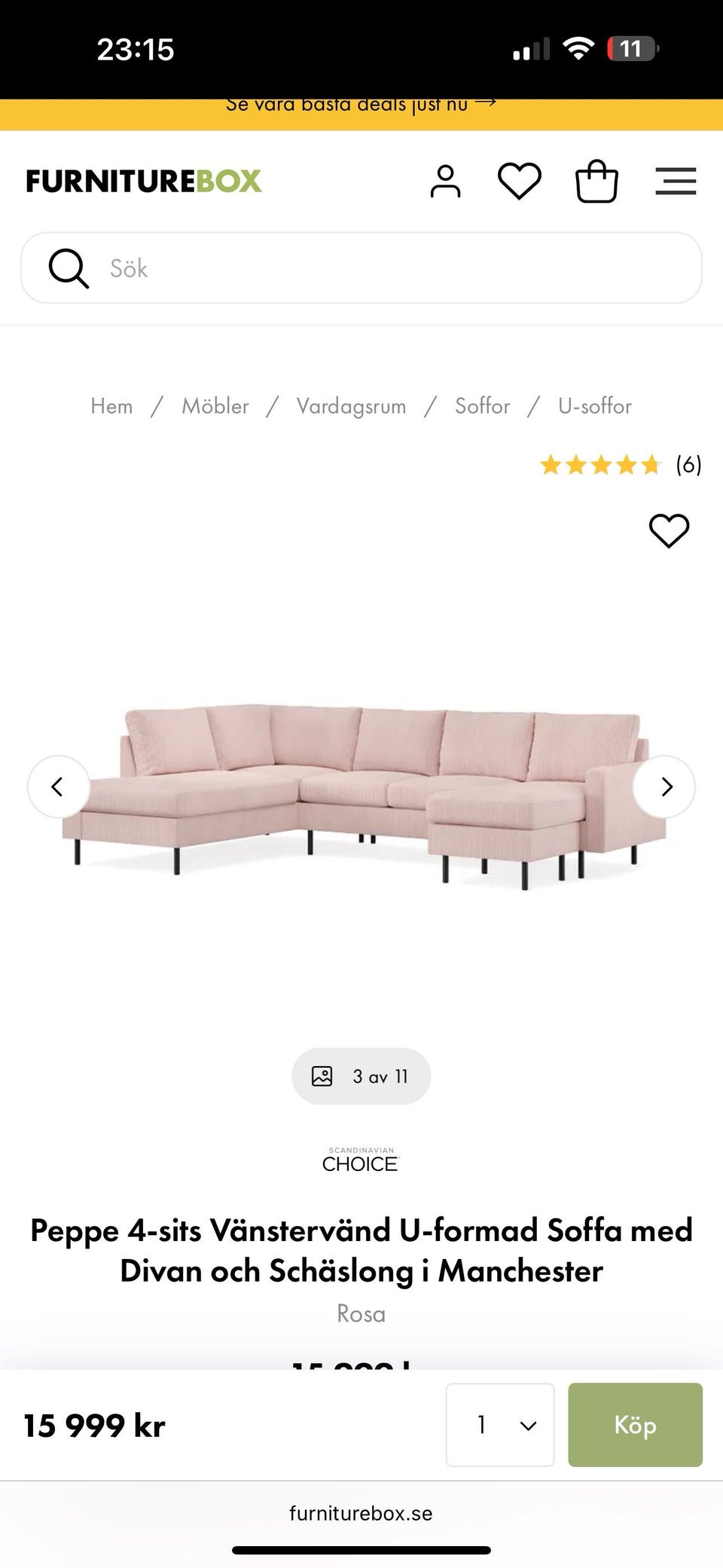
Task: Open the wishlist heart in the header
Action: 520,182
